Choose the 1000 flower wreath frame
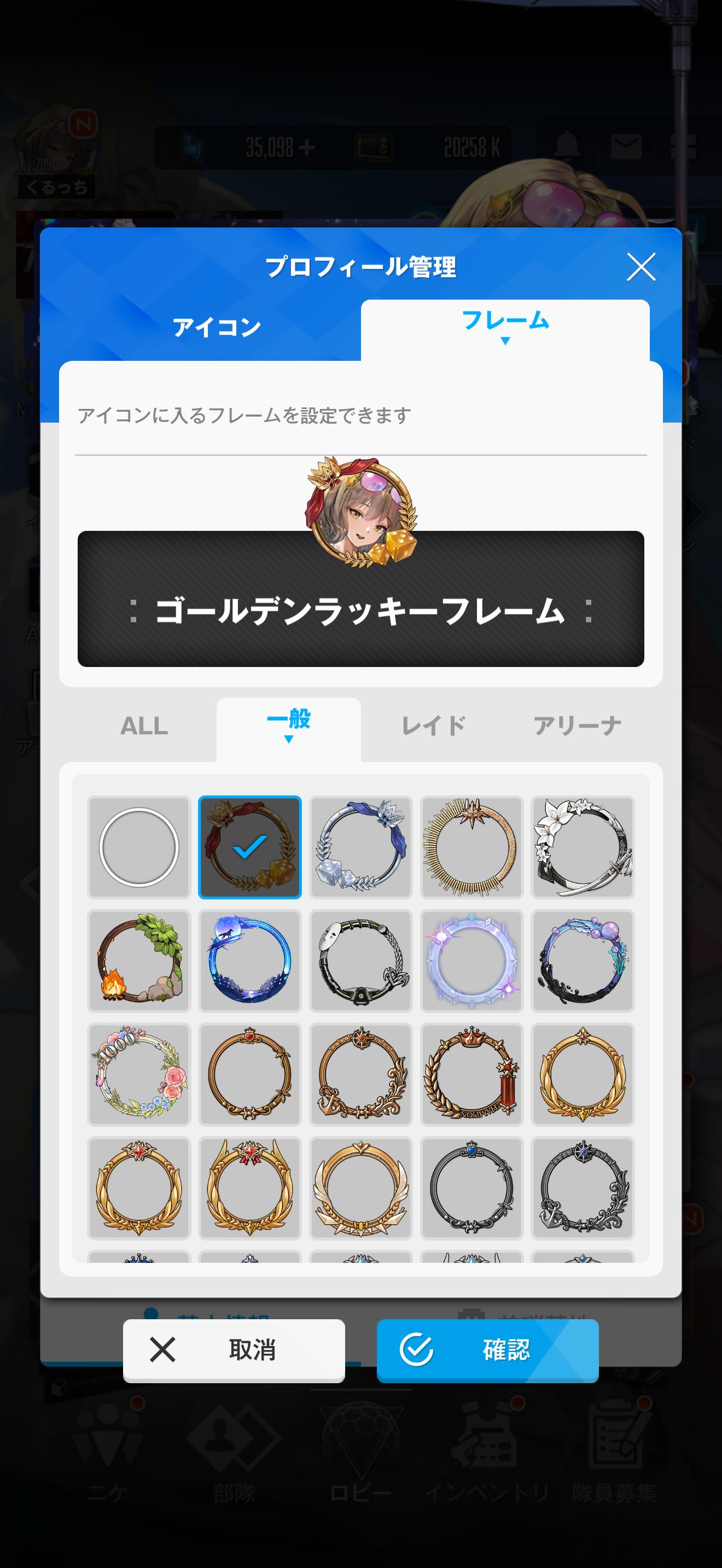The width and height of the screenshot is (722, 1568). 139,1074
